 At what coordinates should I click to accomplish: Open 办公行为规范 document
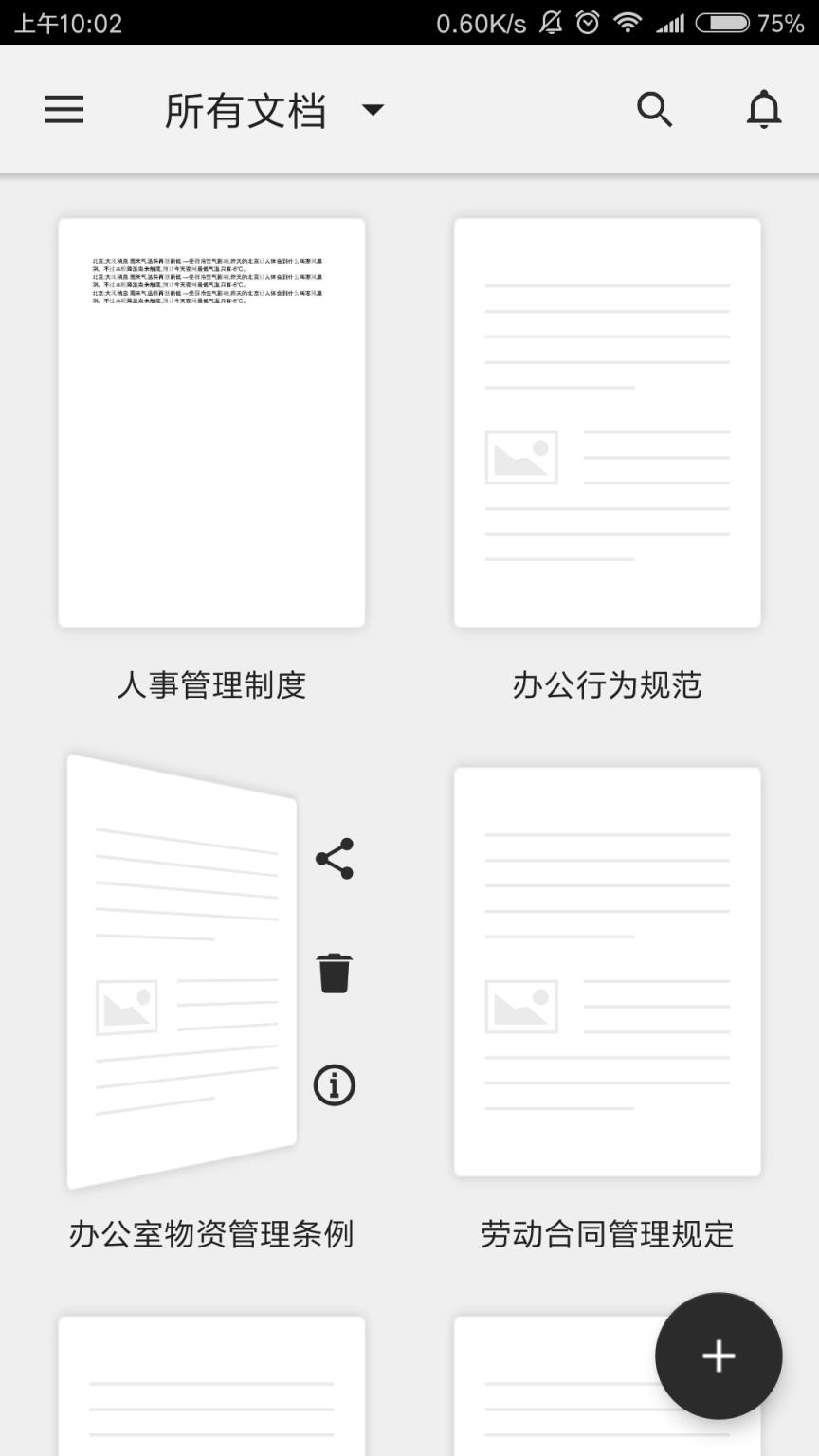607,420
